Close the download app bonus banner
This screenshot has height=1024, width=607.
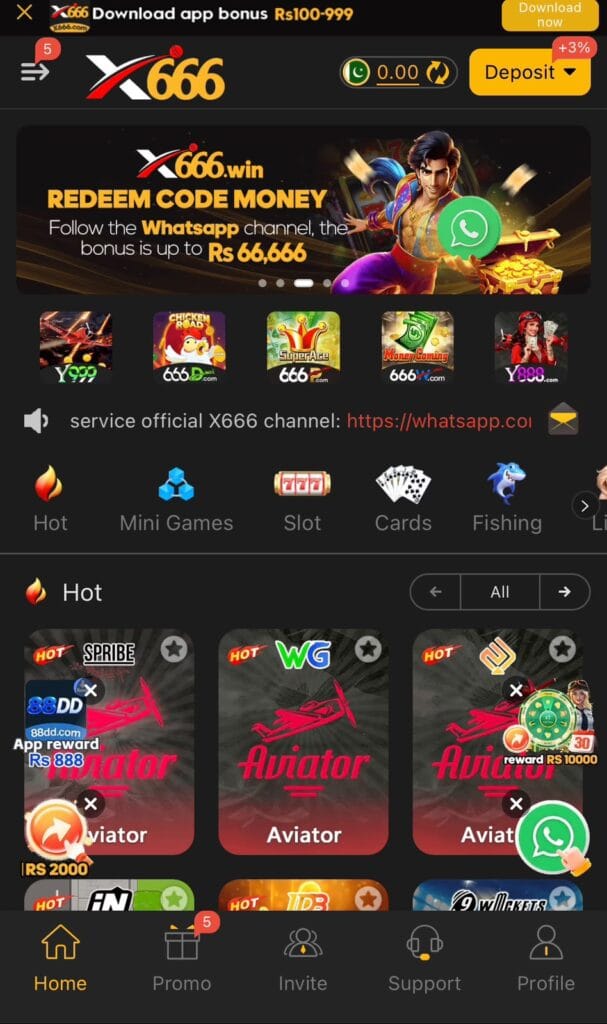tap(24, 12)
